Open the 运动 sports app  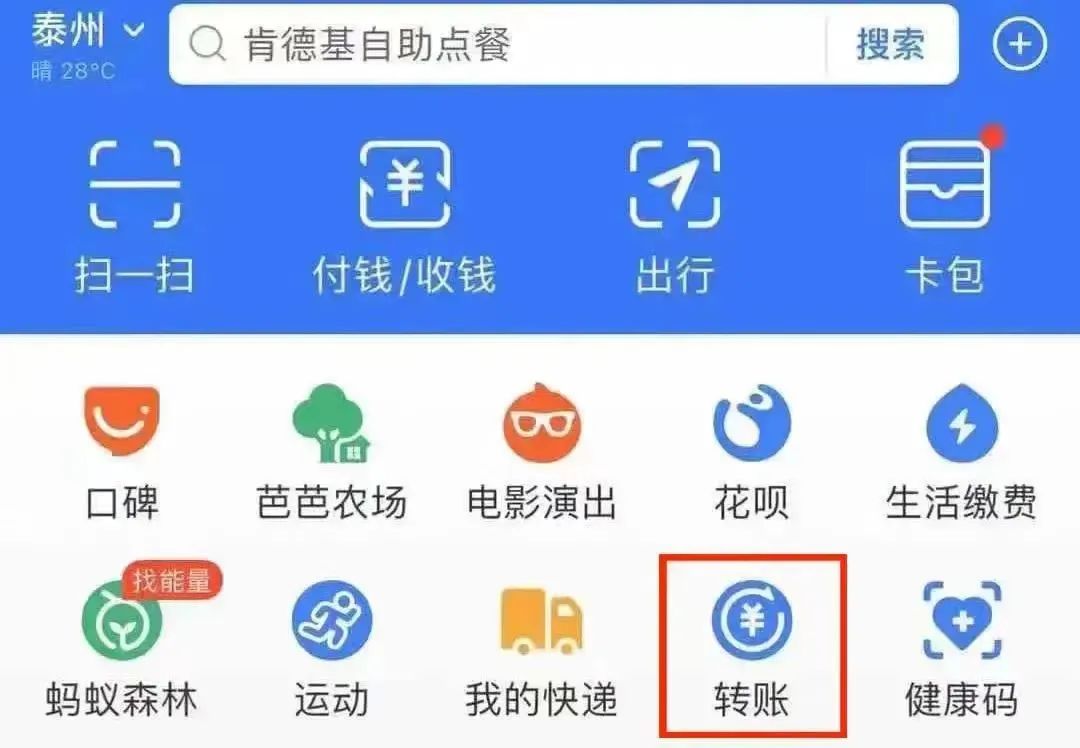[x=331, y=645]
